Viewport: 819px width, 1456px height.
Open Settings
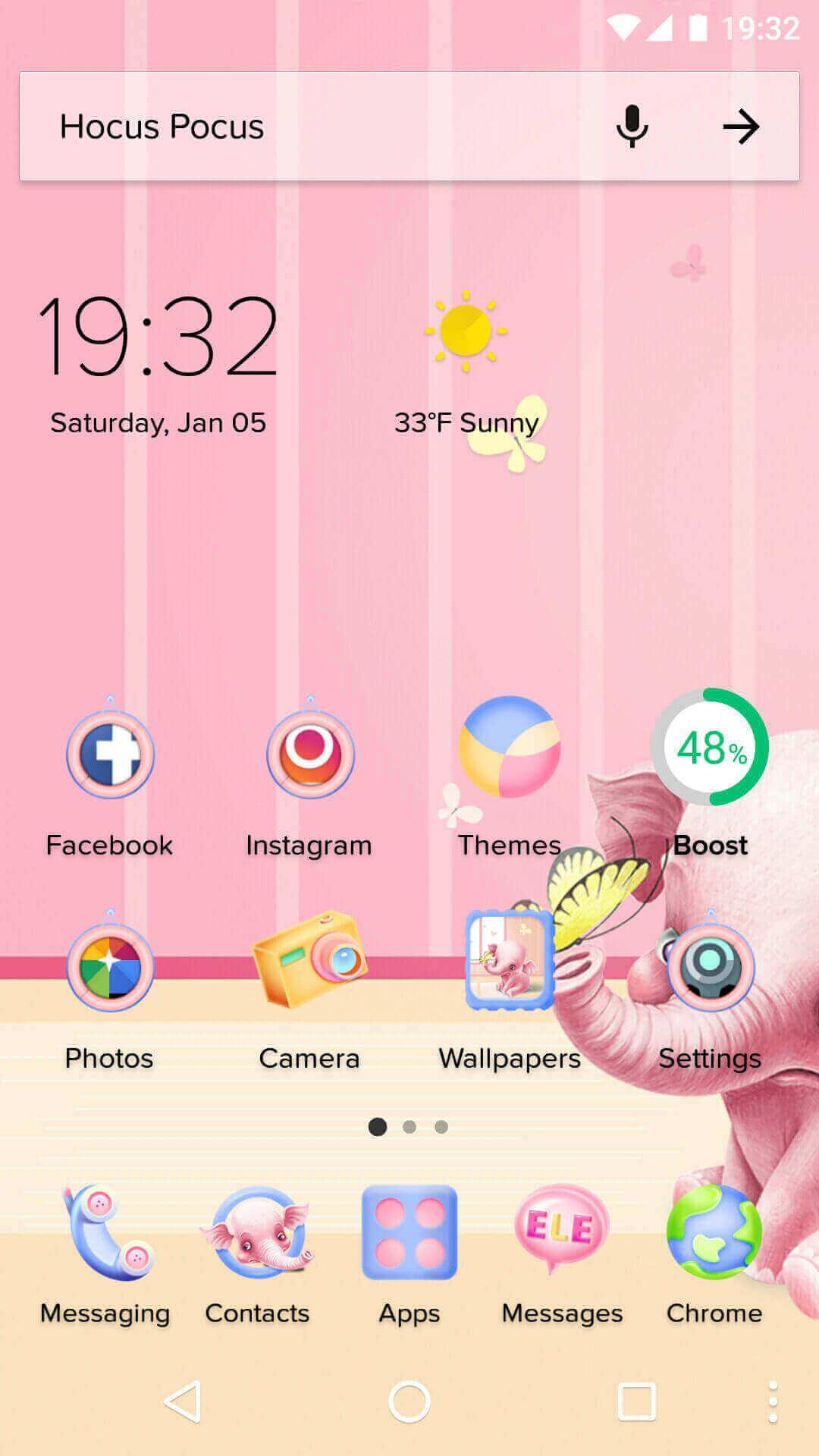click(x=710, y=968)
